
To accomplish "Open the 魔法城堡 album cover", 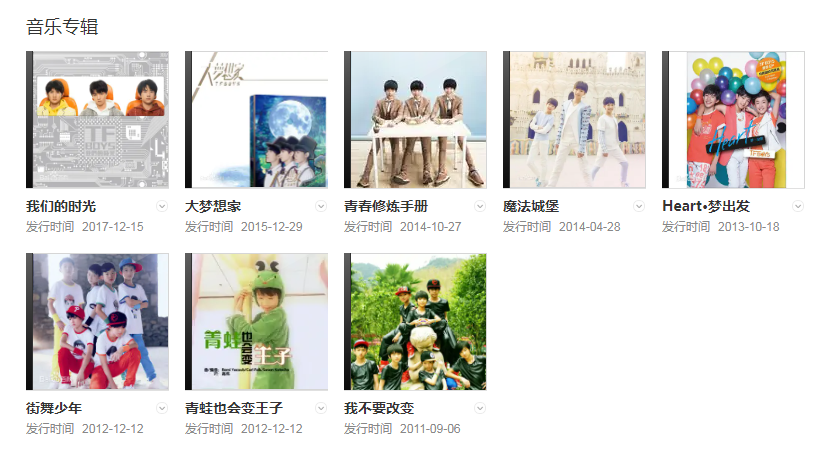I will (x=574, y=120).
